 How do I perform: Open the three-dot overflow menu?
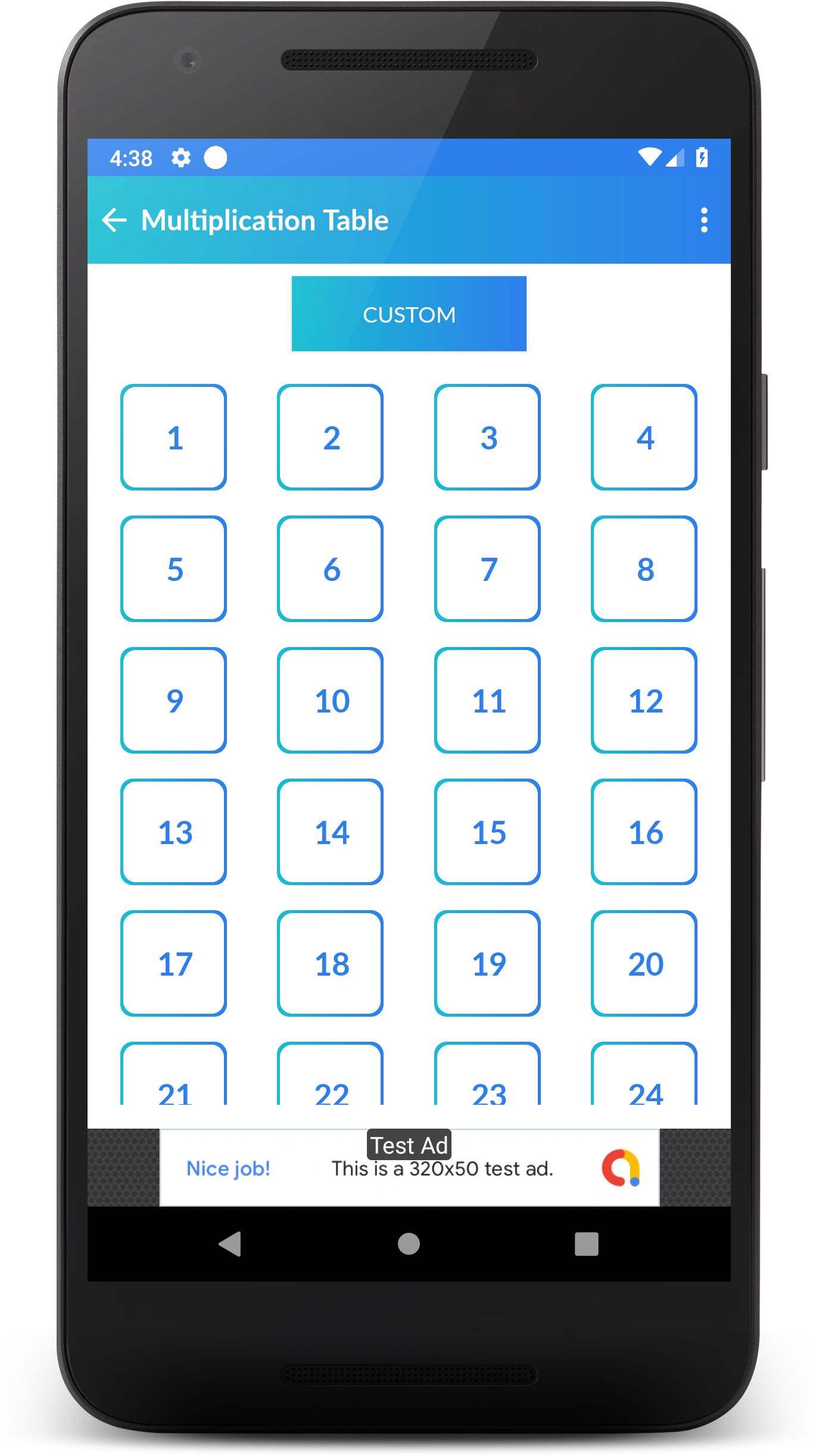pos(704,220)
